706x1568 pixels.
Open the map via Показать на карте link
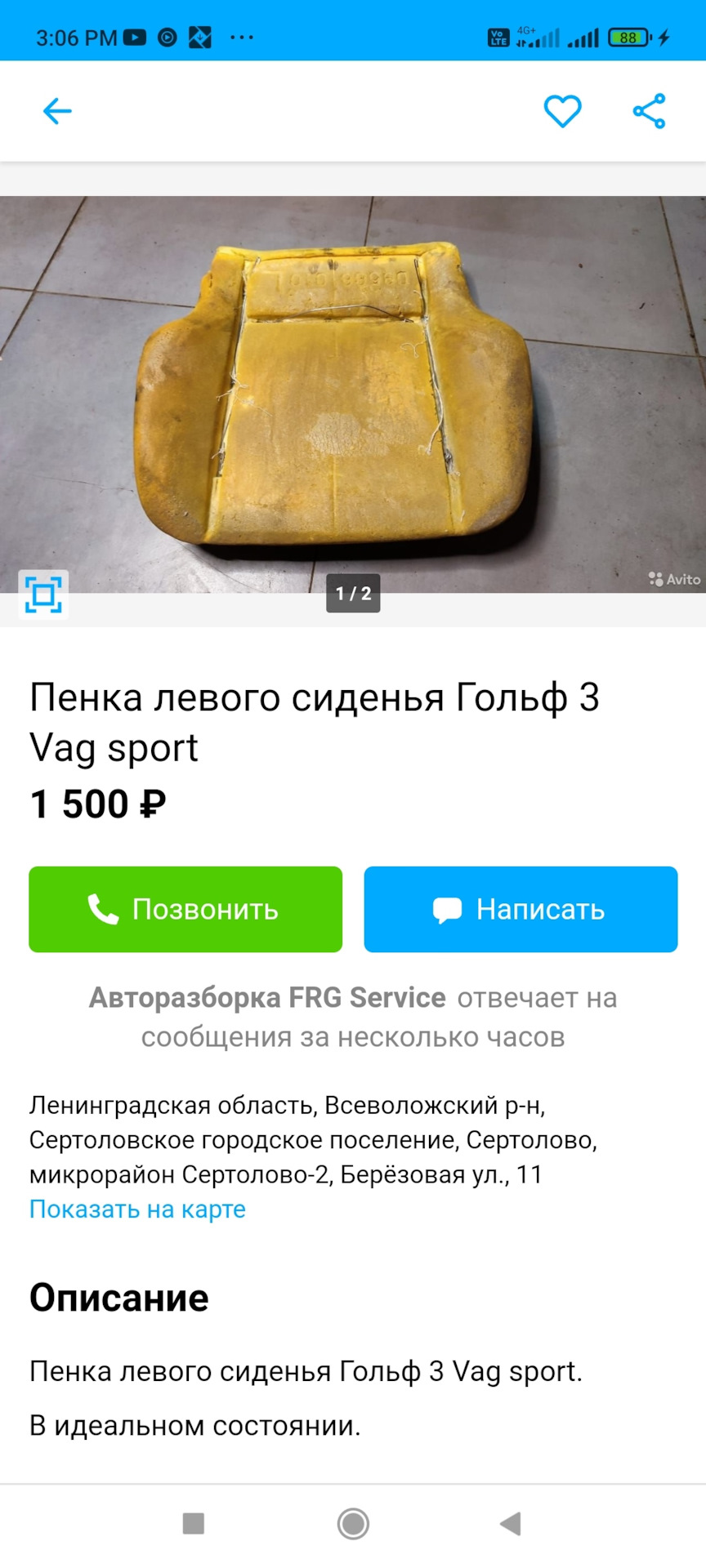pyautogui.click(x=136, y=1209)
